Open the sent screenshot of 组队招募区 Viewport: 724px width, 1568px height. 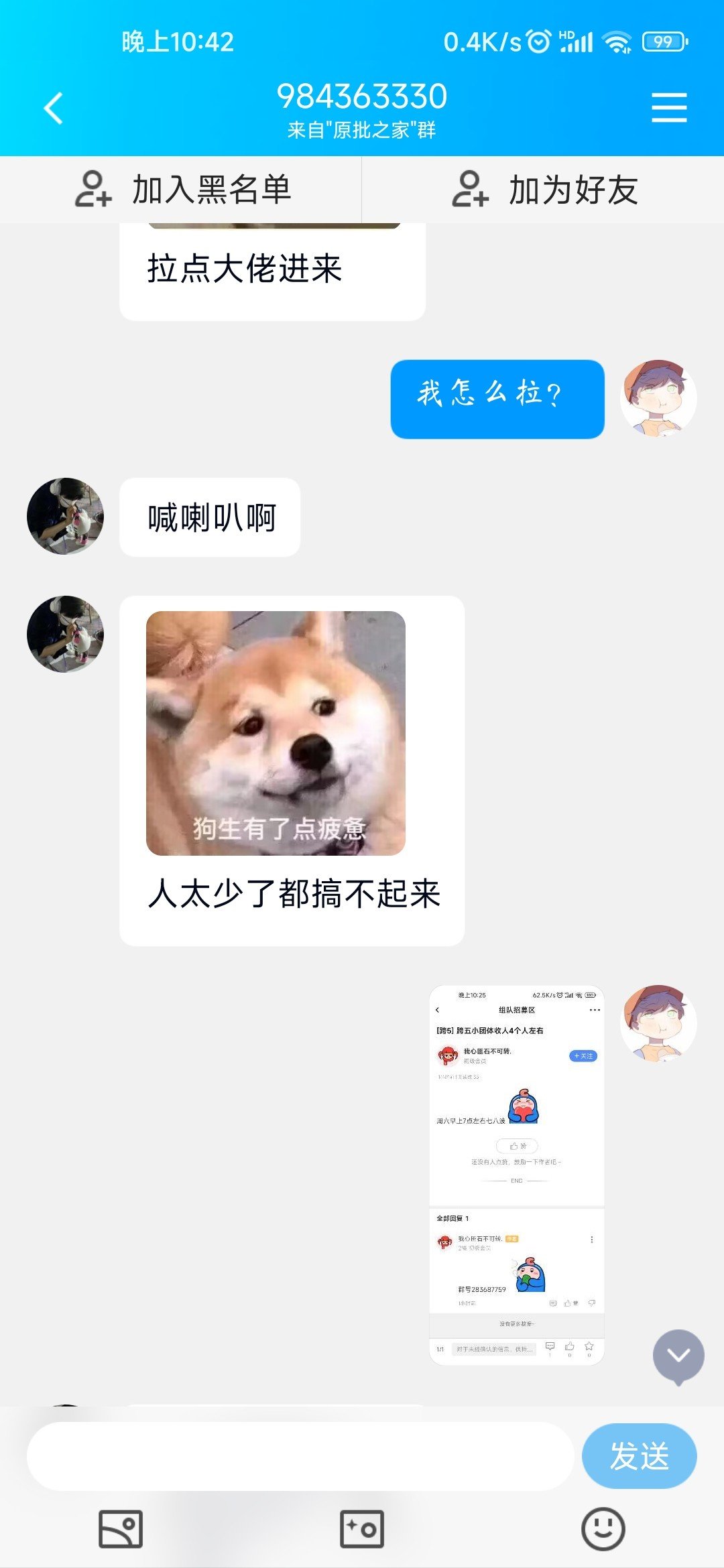[x=516, y=1175]
